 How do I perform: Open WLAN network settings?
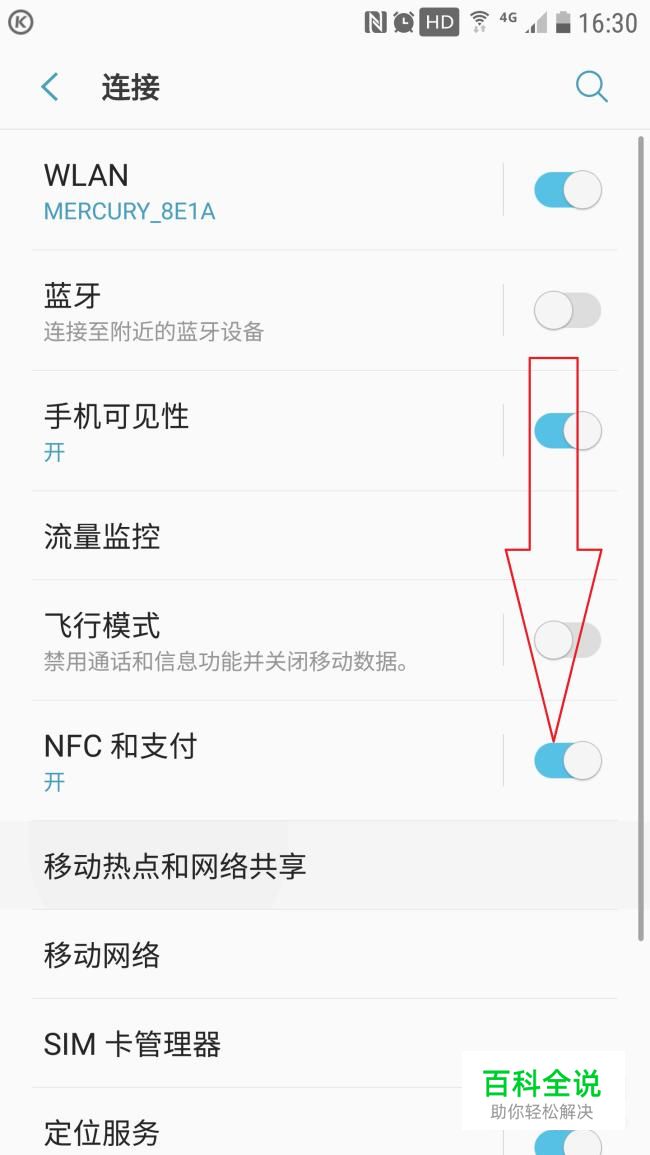click(x=250, y=190)
